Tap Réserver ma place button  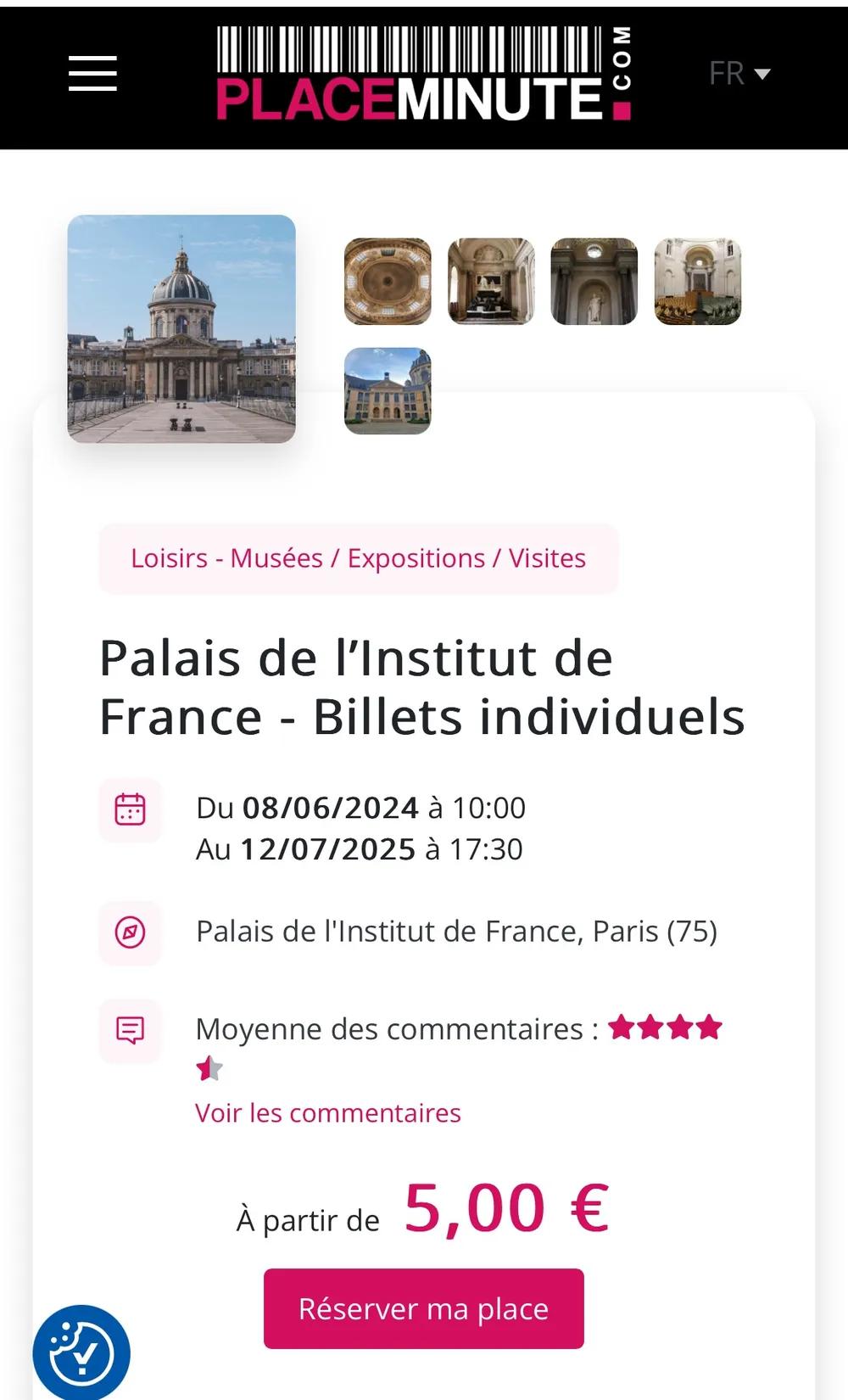tap(423, 1308)
